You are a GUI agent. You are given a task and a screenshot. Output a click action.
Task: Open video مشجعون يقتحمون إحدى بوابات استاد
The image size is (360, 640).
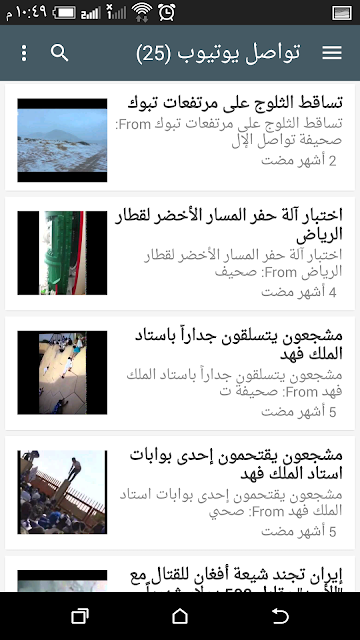tap(180, 493)
